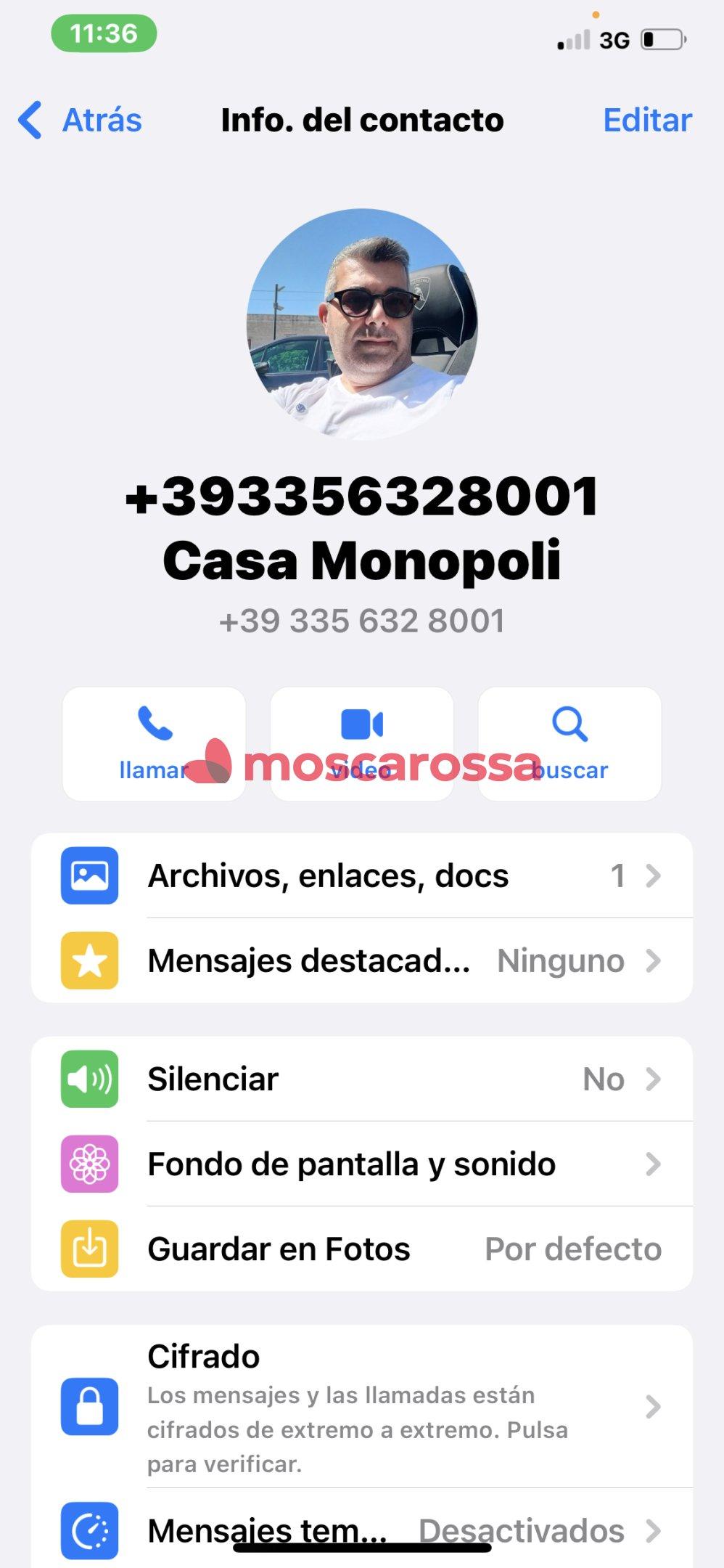Search the chat using buscar
The width and height of the screenshot is (724, 1568).
569,744
